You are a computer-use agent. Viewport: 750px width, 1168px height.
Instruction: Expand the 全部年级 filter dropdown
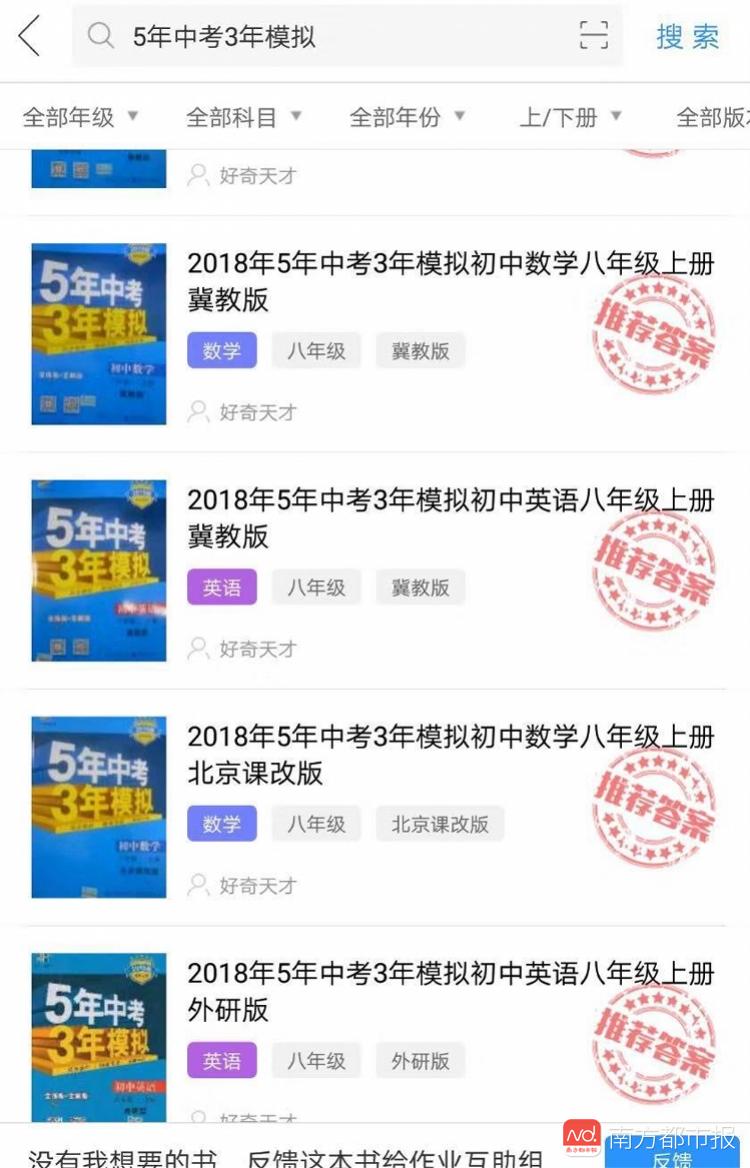click(x=80, y=117)
